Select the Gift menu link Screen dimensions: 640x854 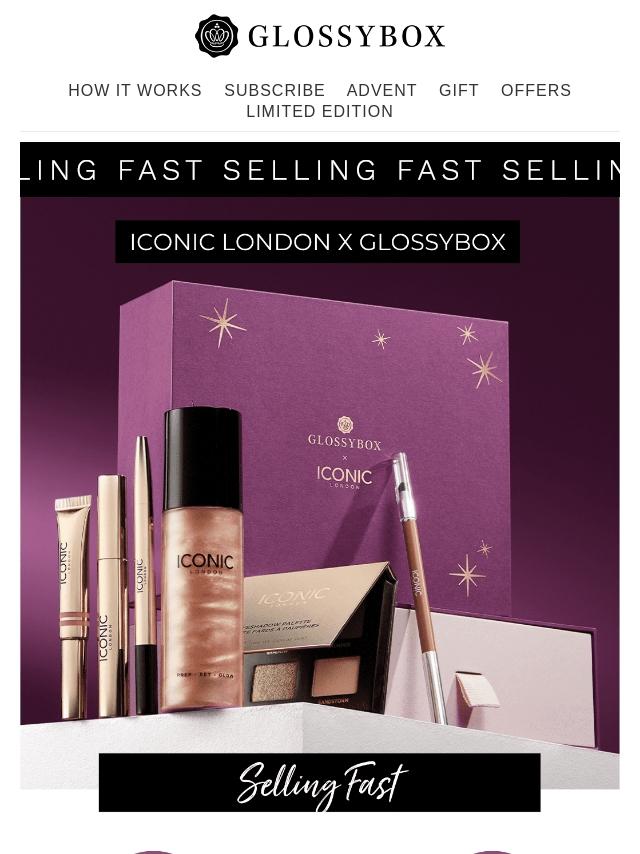[x=459, y=90]
